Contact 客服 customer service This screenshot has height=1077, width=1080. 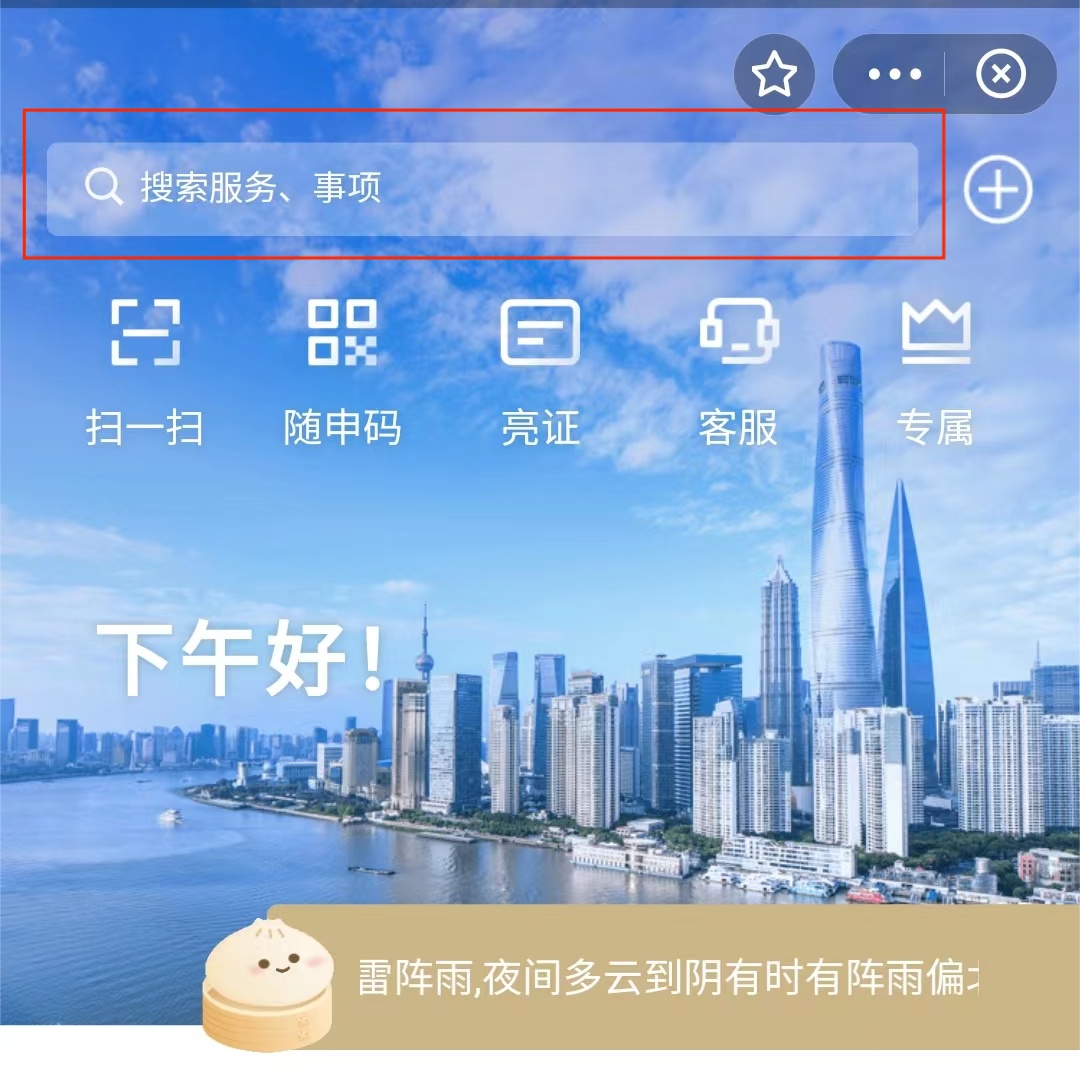tap(738, 370)
